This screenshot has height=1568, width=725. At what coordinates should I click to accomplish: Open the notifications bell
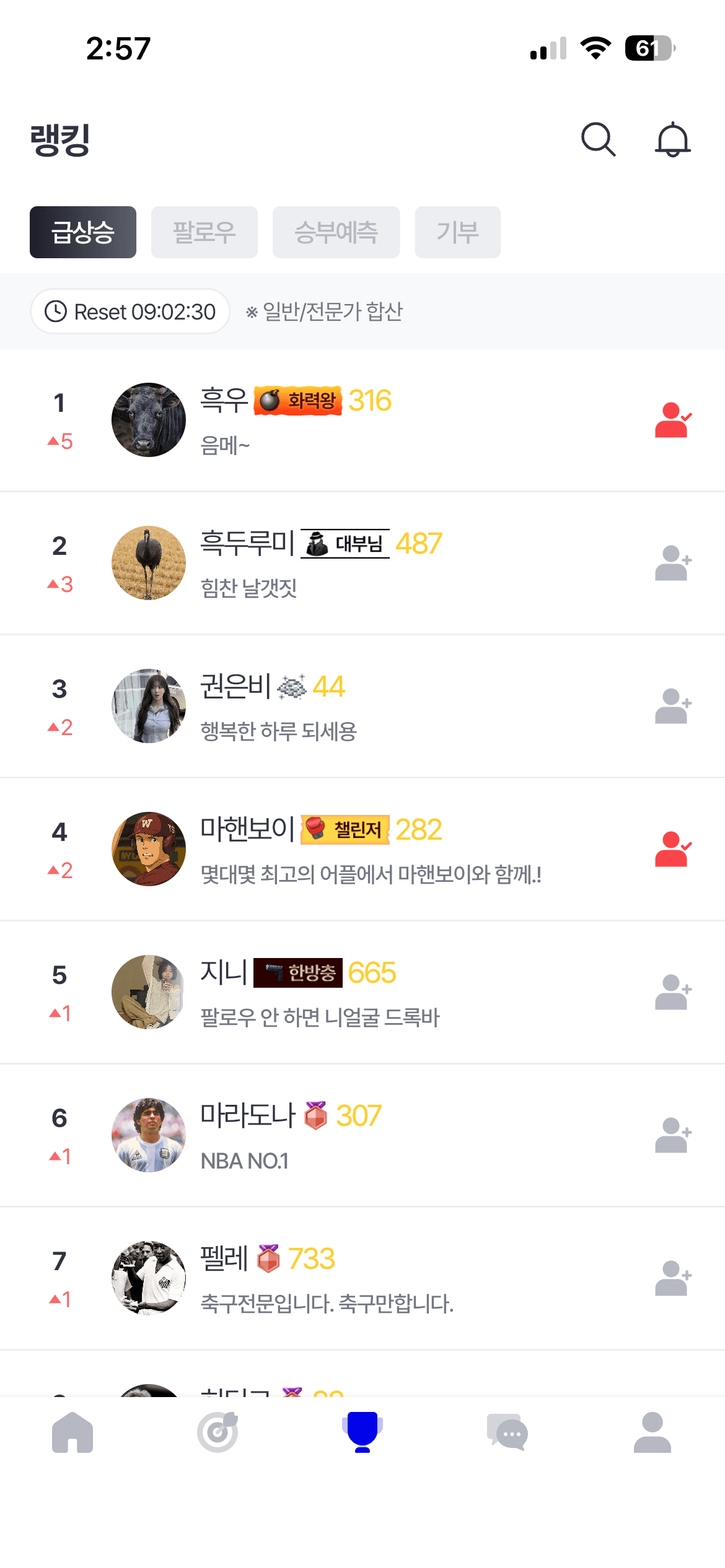[672, 139]
